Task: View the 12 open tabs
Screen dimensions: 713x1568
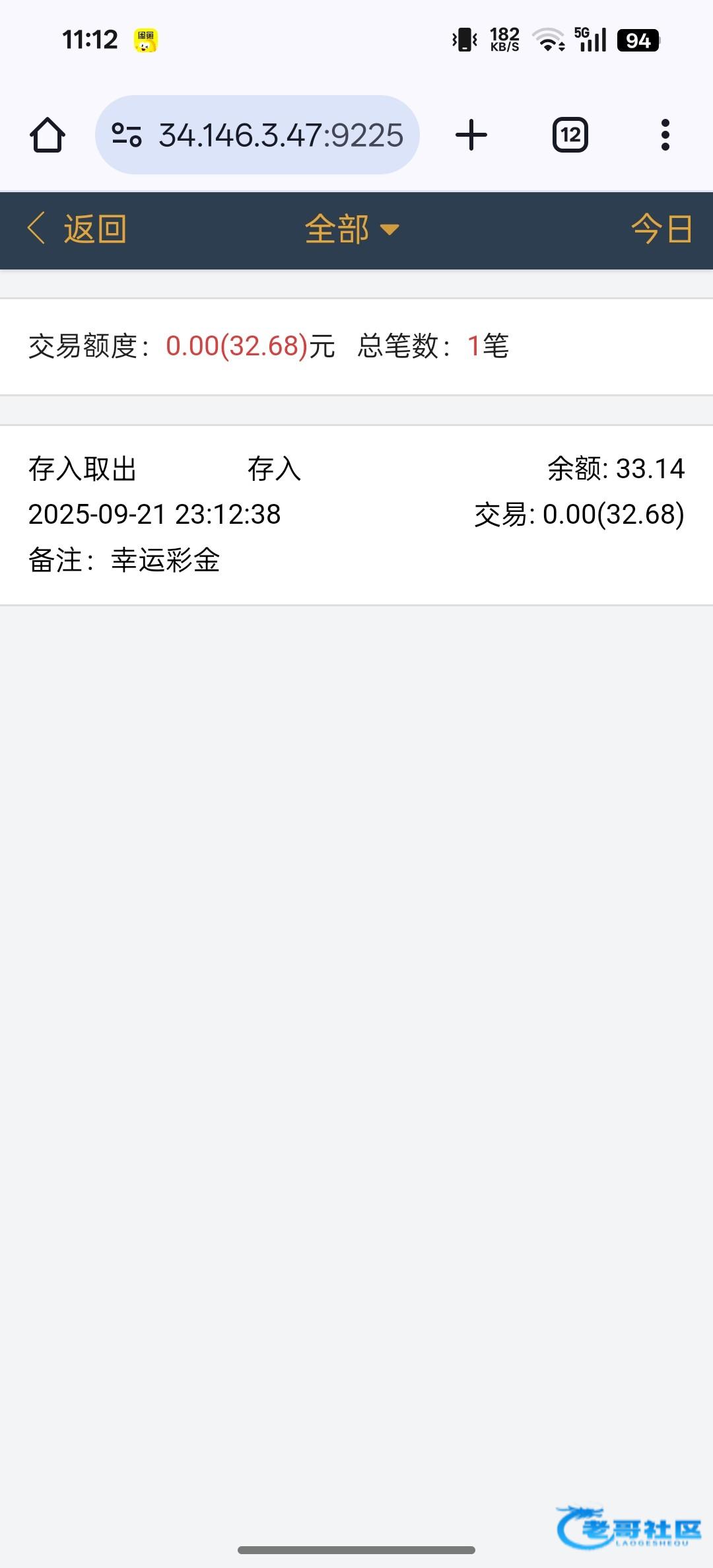Action: click(570, 135)
